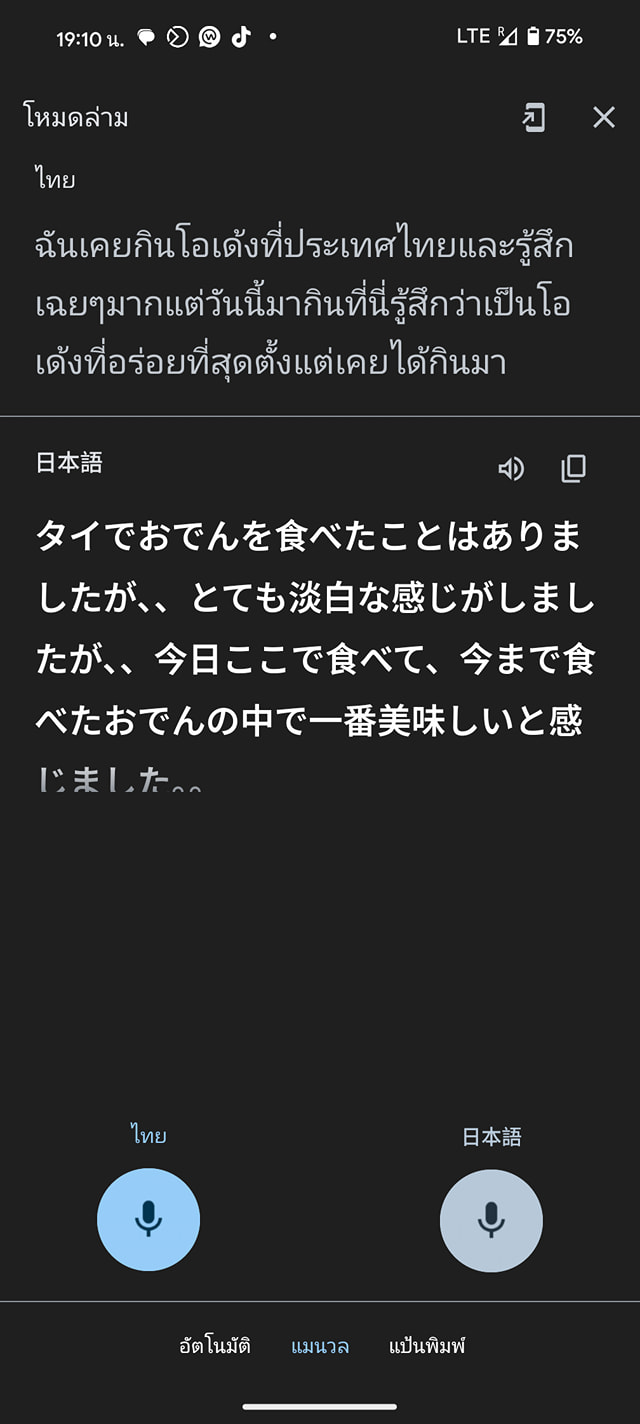This screenshot has width=640, height=1424.
Task: Tap the 日本語 microphone button
Action: click(491, 1219)
